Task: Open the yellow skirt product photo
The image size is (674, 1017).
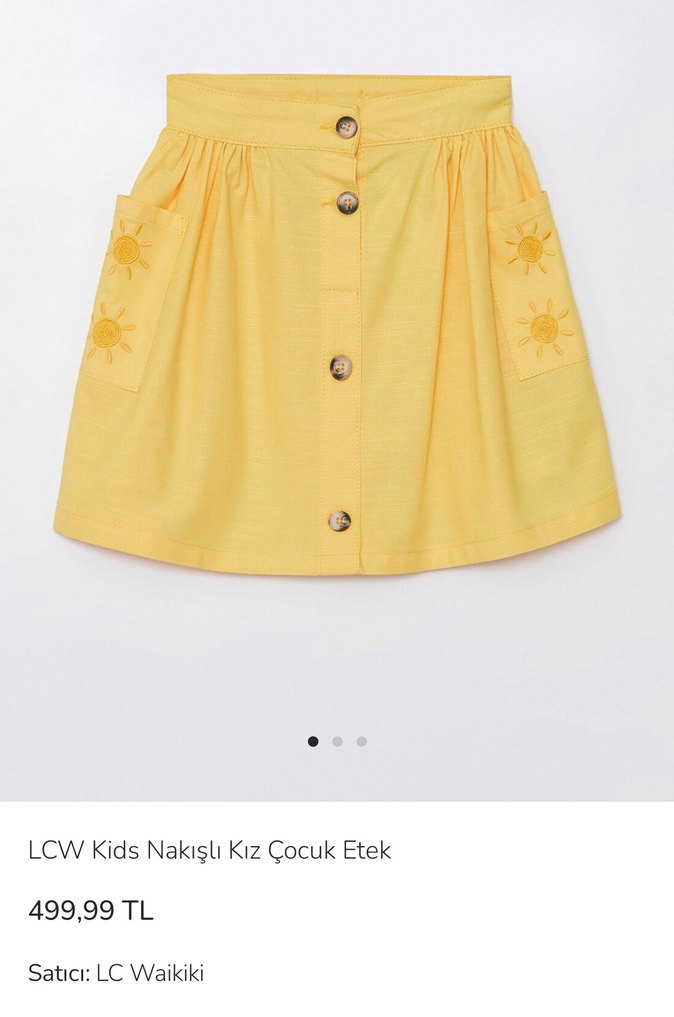Action: 337,330
